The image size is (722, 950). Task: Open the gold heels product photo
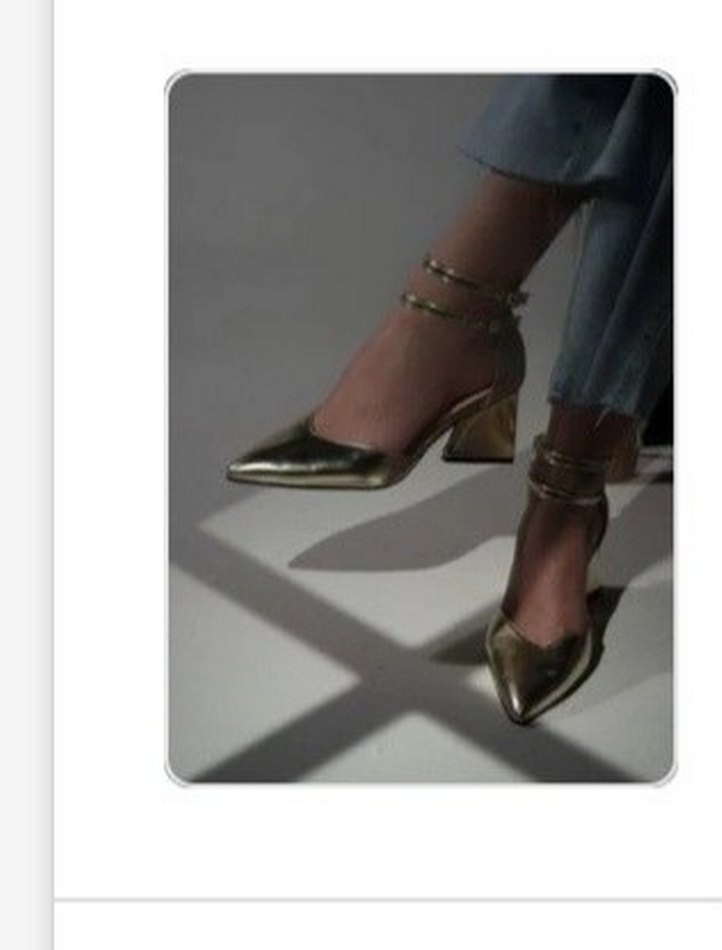tap(420, 428)
